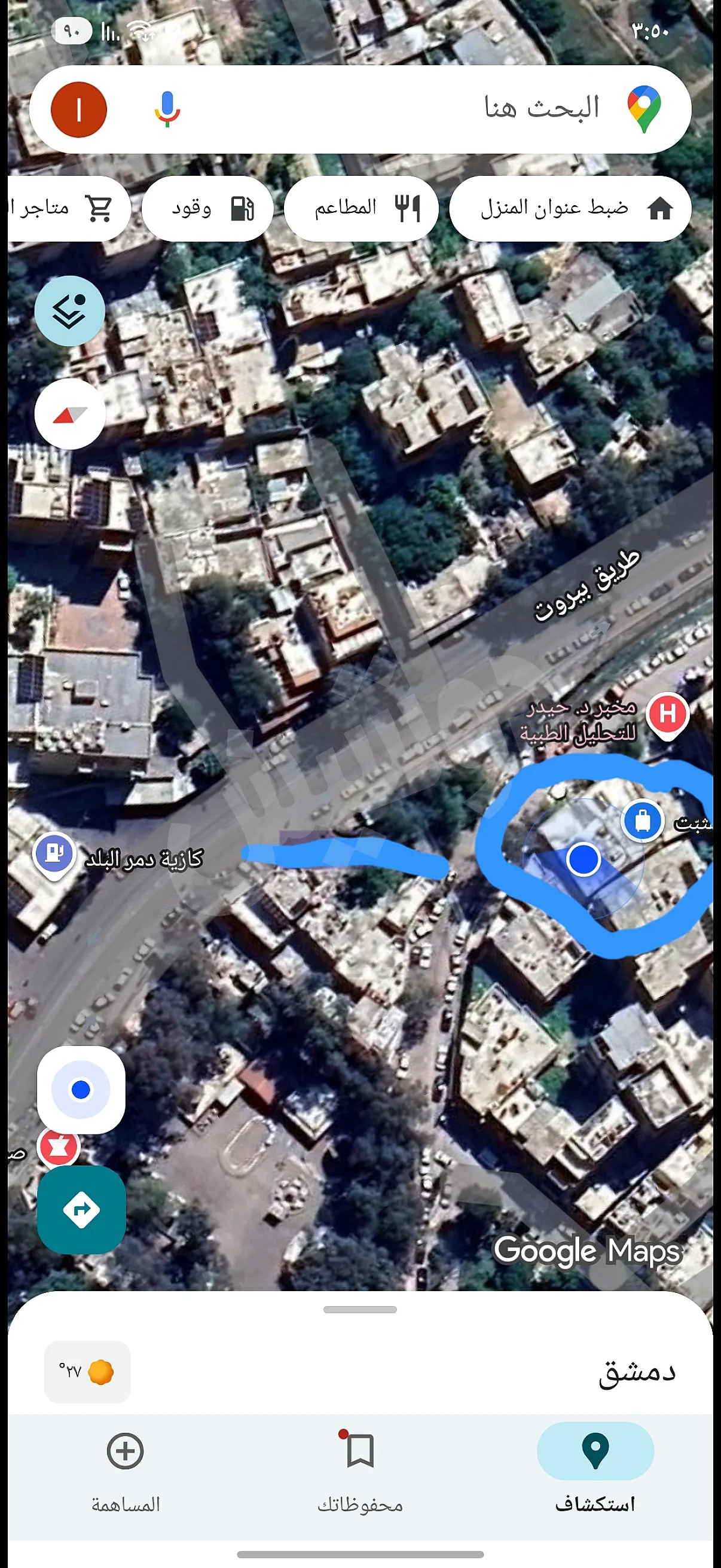The image size is (721, 1568).
Task: Open the directions button
Action: (x=81, y=1209)
